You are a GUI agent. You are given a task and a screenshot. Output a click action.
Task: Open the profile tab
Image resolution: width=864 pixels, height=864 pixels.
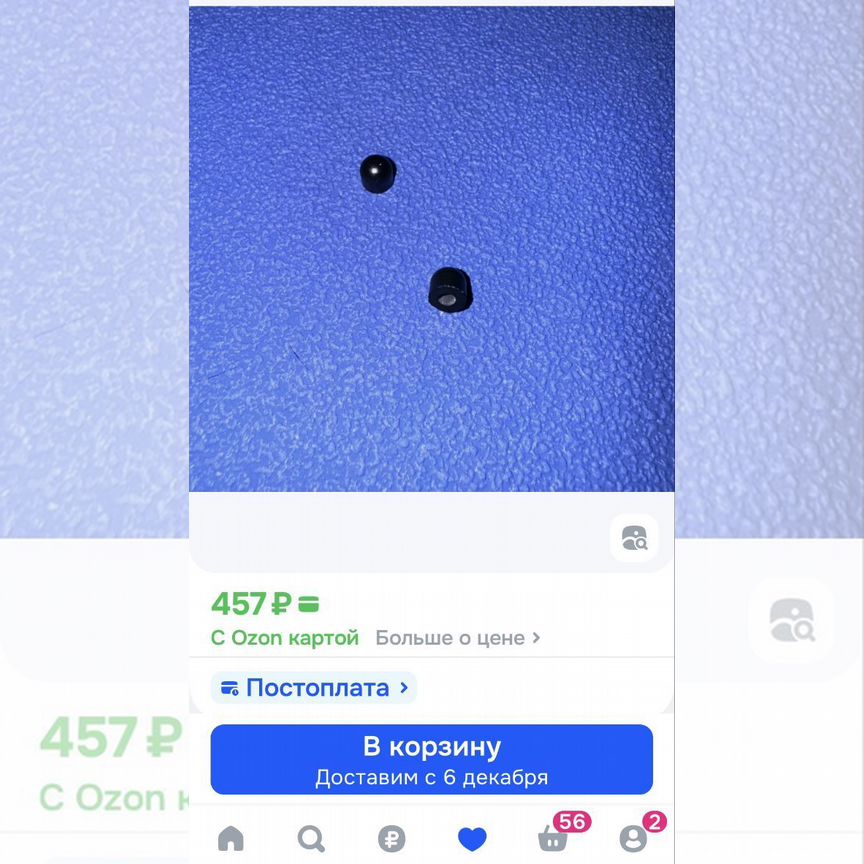click(x=633, y=838)
